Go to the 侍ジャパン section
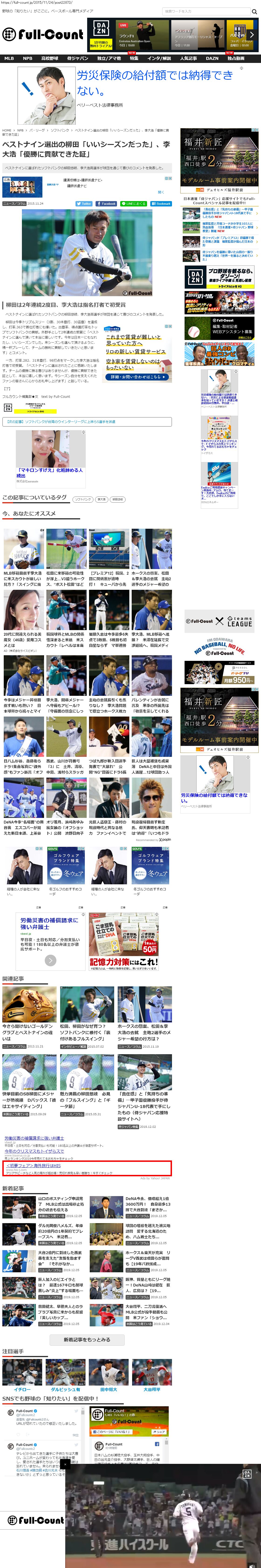Screen dimensions: 261x1568 [77, 58]
